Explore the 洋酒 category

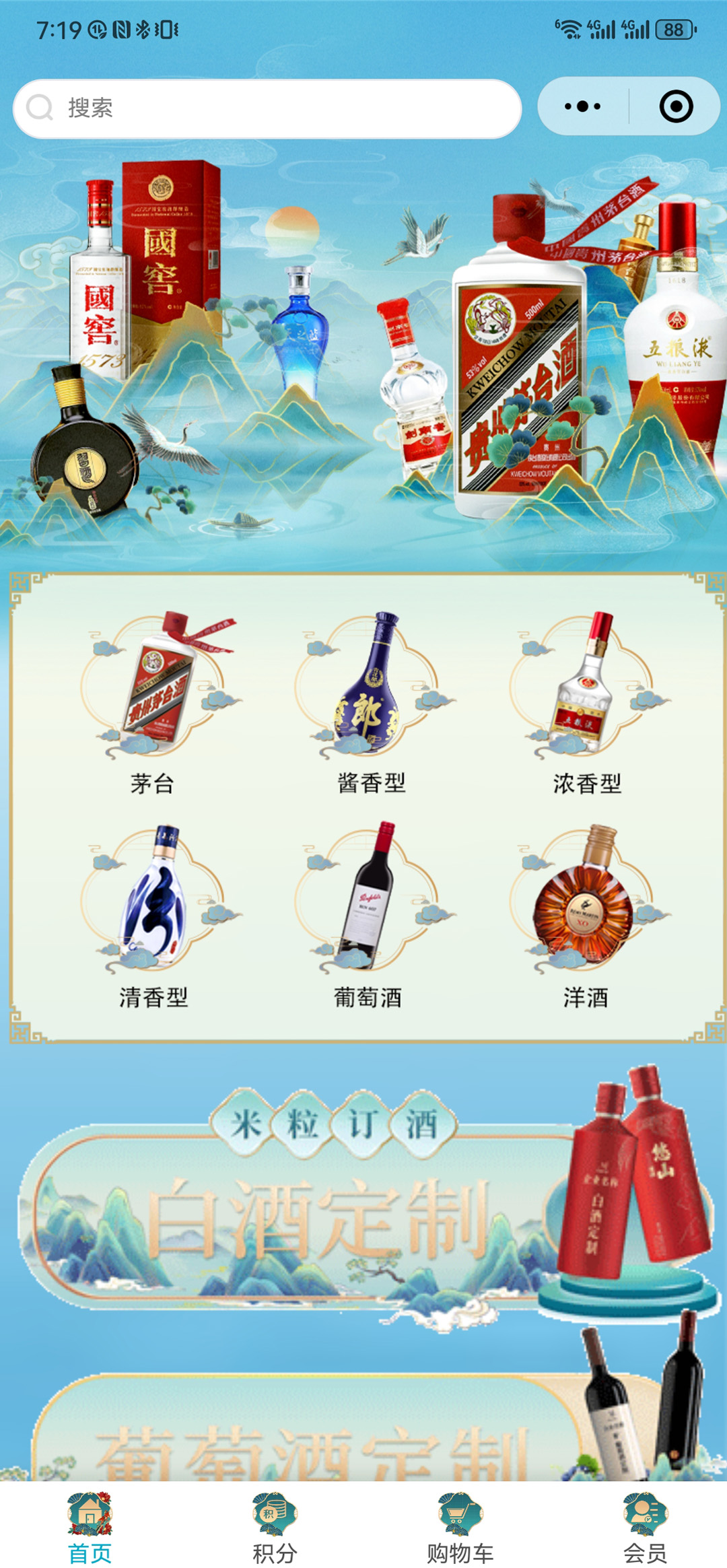tap(585, 917)
